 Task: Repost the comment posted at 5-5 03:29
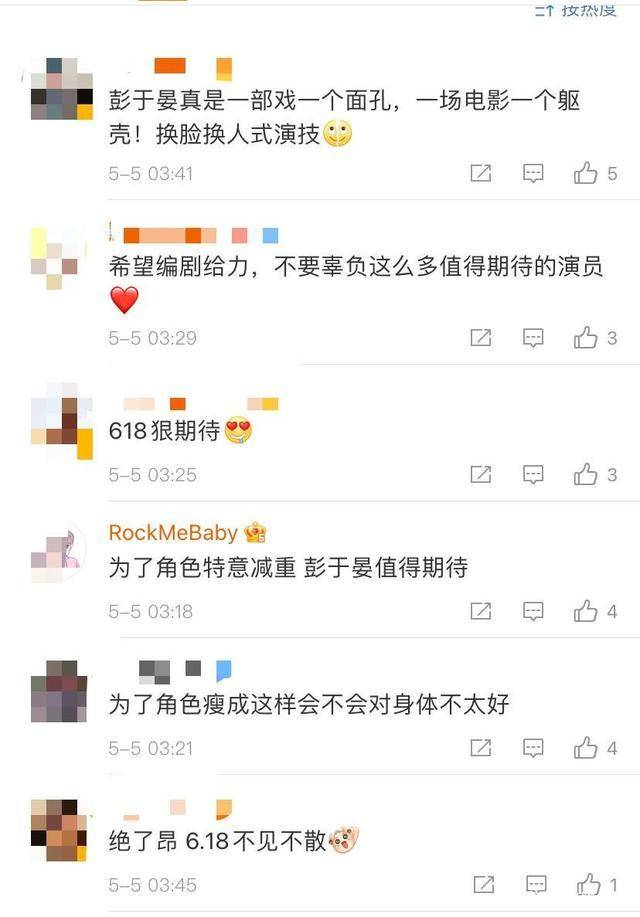481,338
